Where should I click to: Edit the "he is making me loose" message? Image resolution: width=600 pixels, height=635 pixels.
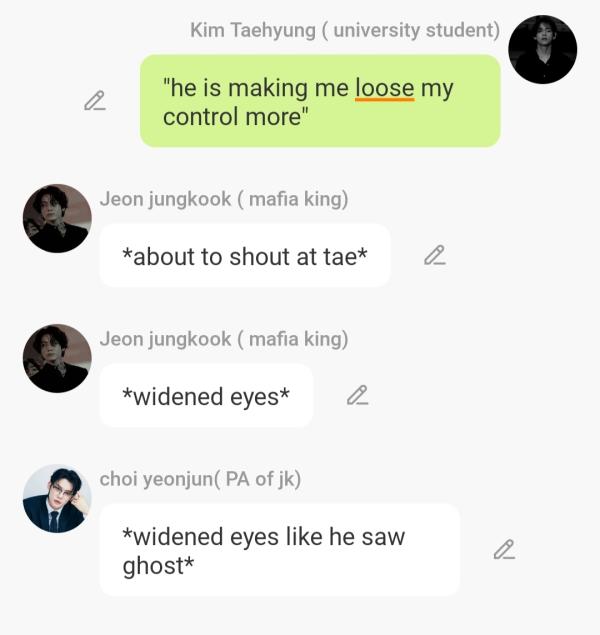[95, 101]
